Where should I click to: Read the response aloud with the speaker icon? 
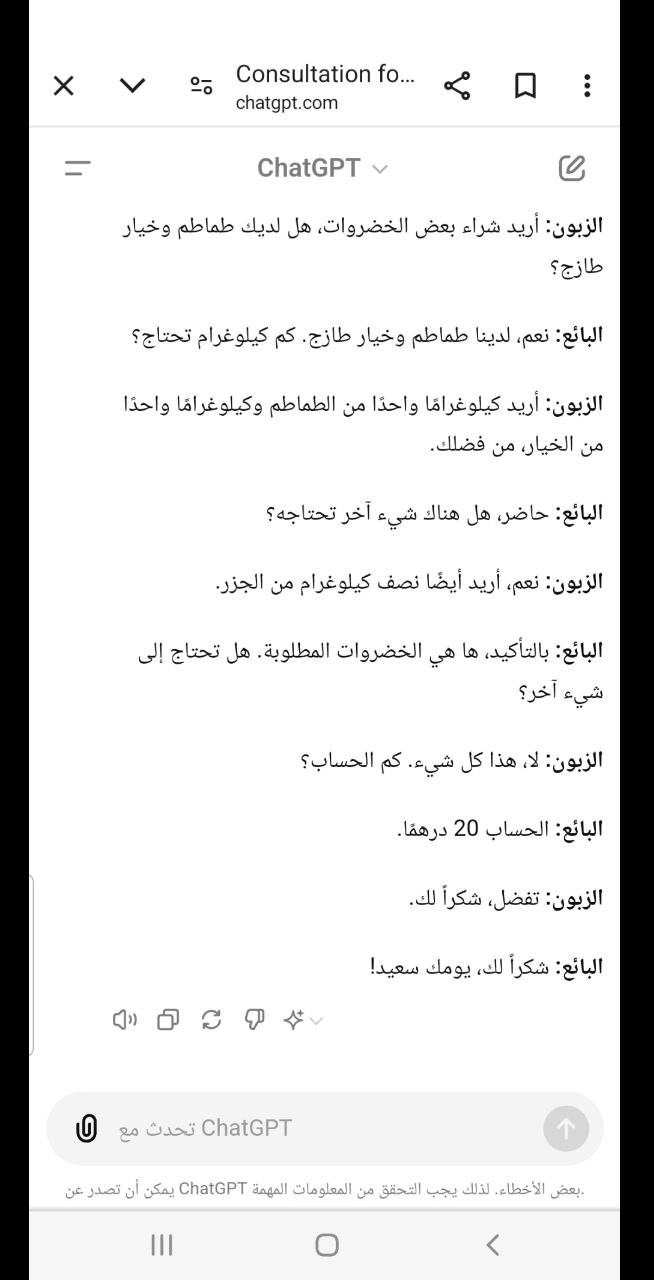tap(125, 1020)
